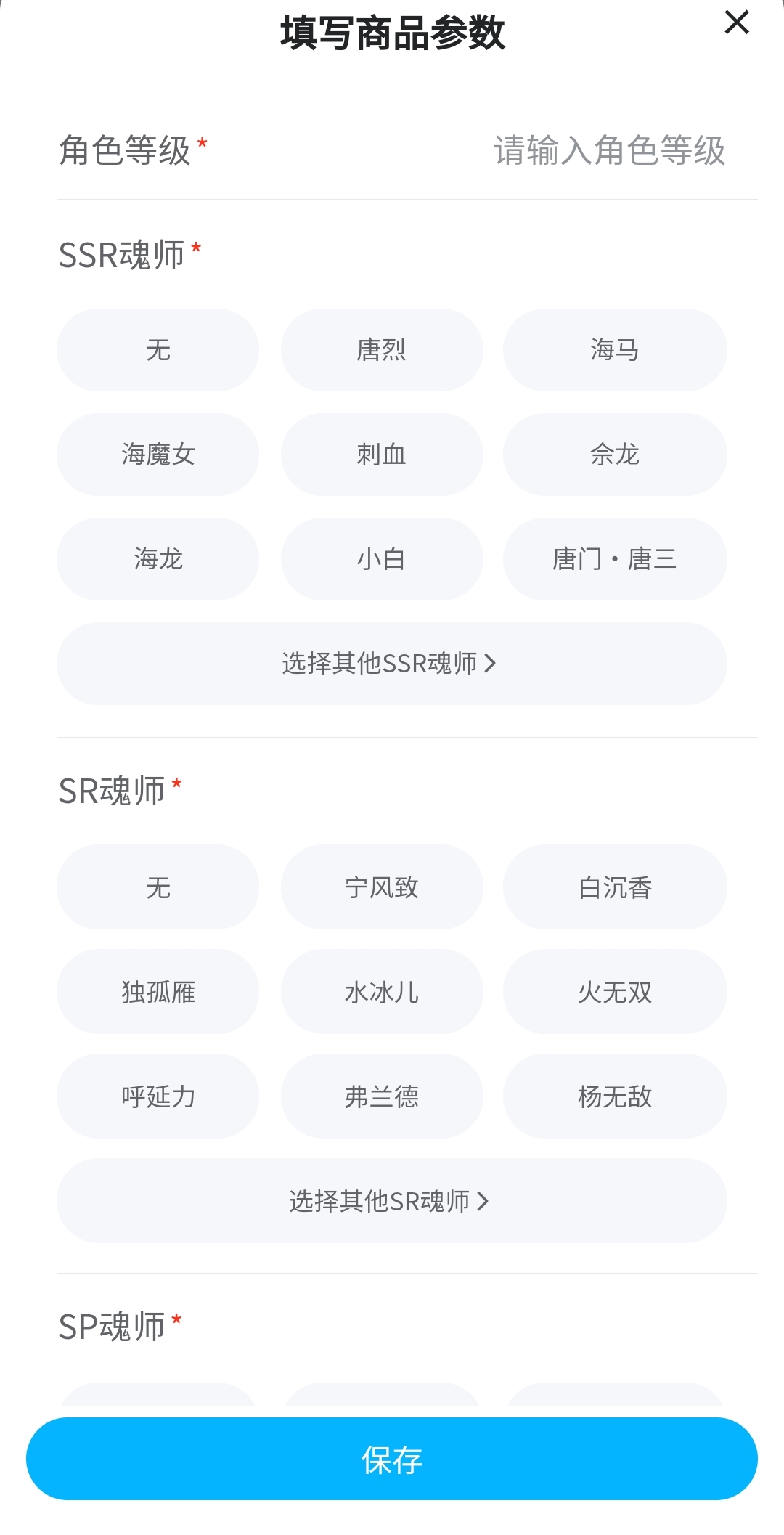The height and width of the screenshot is (1535, 784).
Task: Select 小白 as SSR魂师
Action: tap(382, 559)
